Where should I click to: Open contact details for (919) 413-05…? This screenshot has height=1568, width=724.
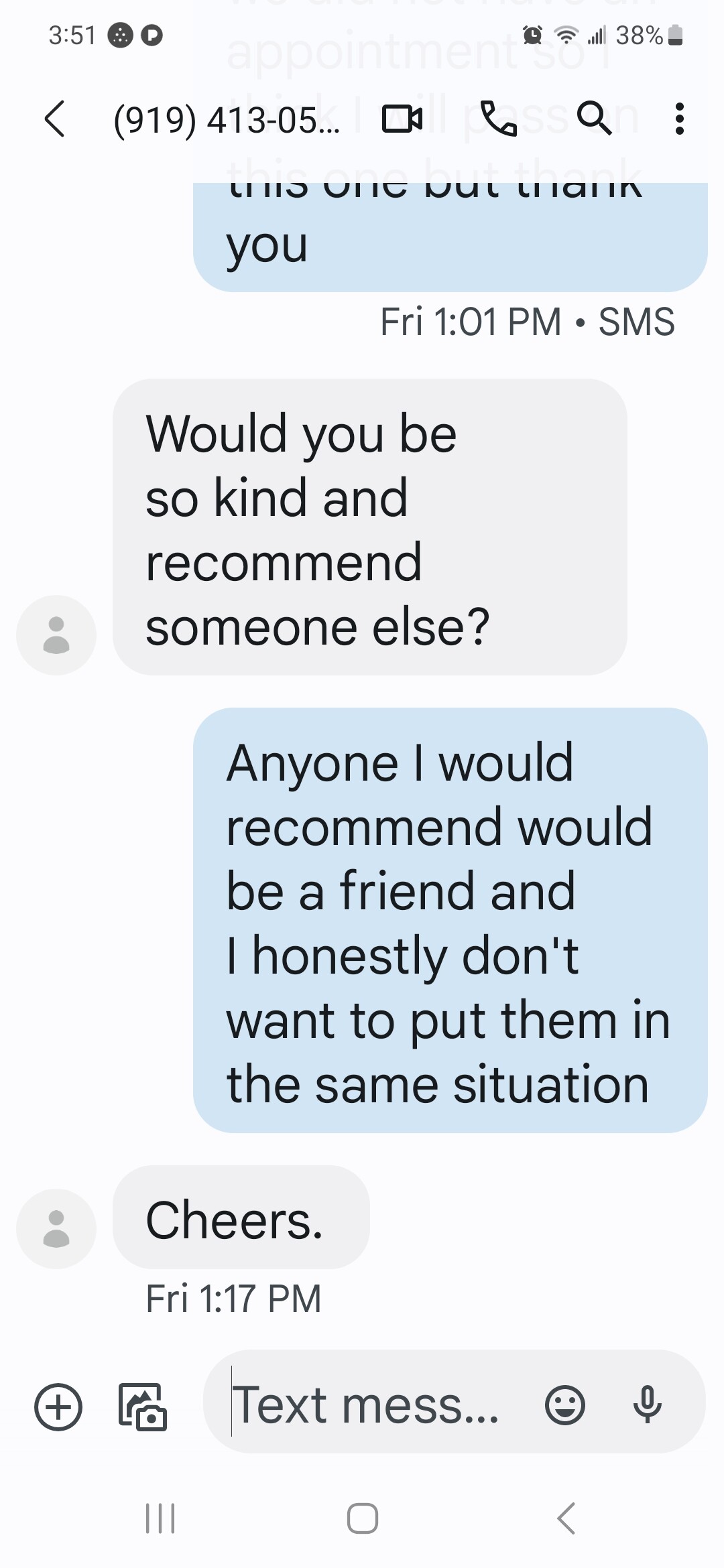click(x=227, y=119)
